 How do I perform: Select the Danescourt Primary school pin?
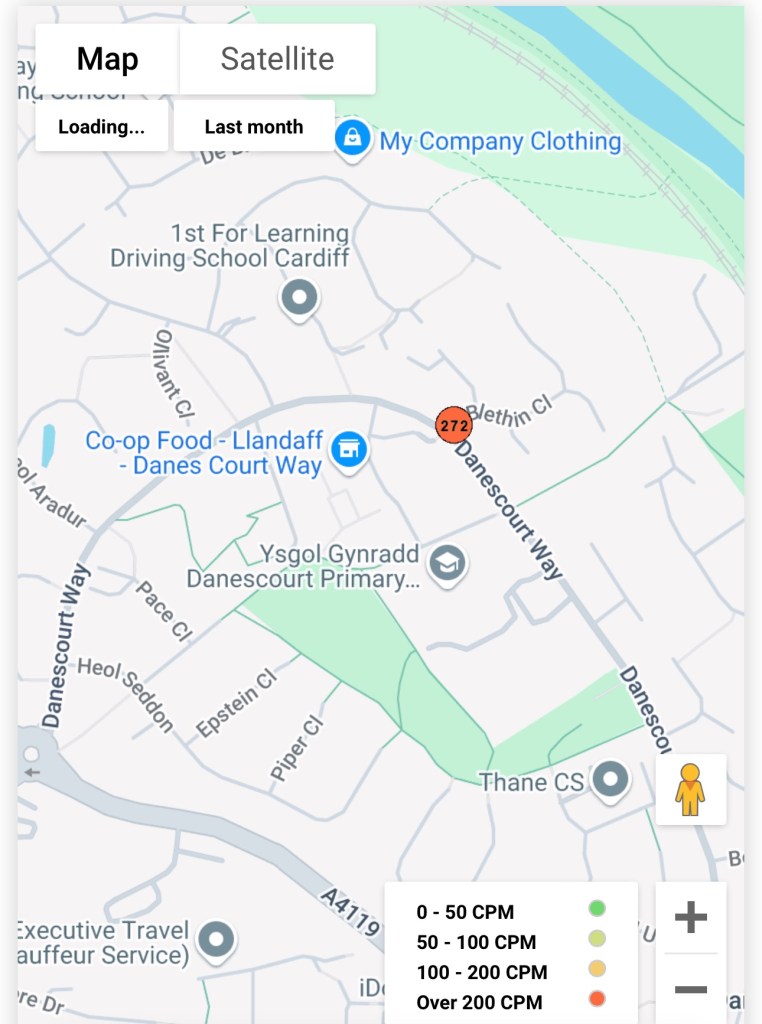click(446, 563)
